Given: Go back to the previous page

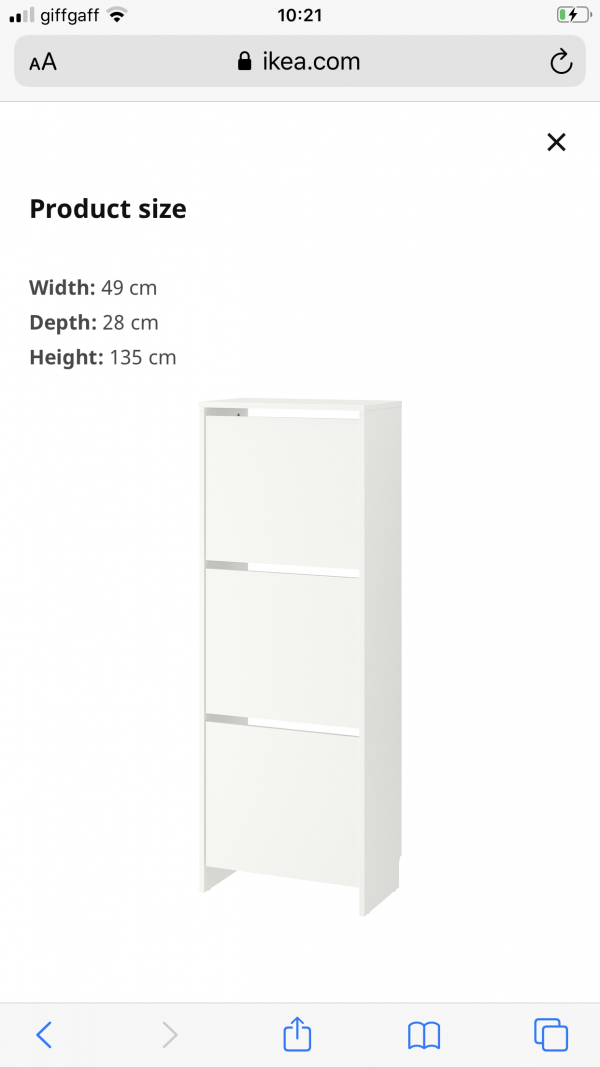Looking at the screenshot, I should (x=43, y=1034).
